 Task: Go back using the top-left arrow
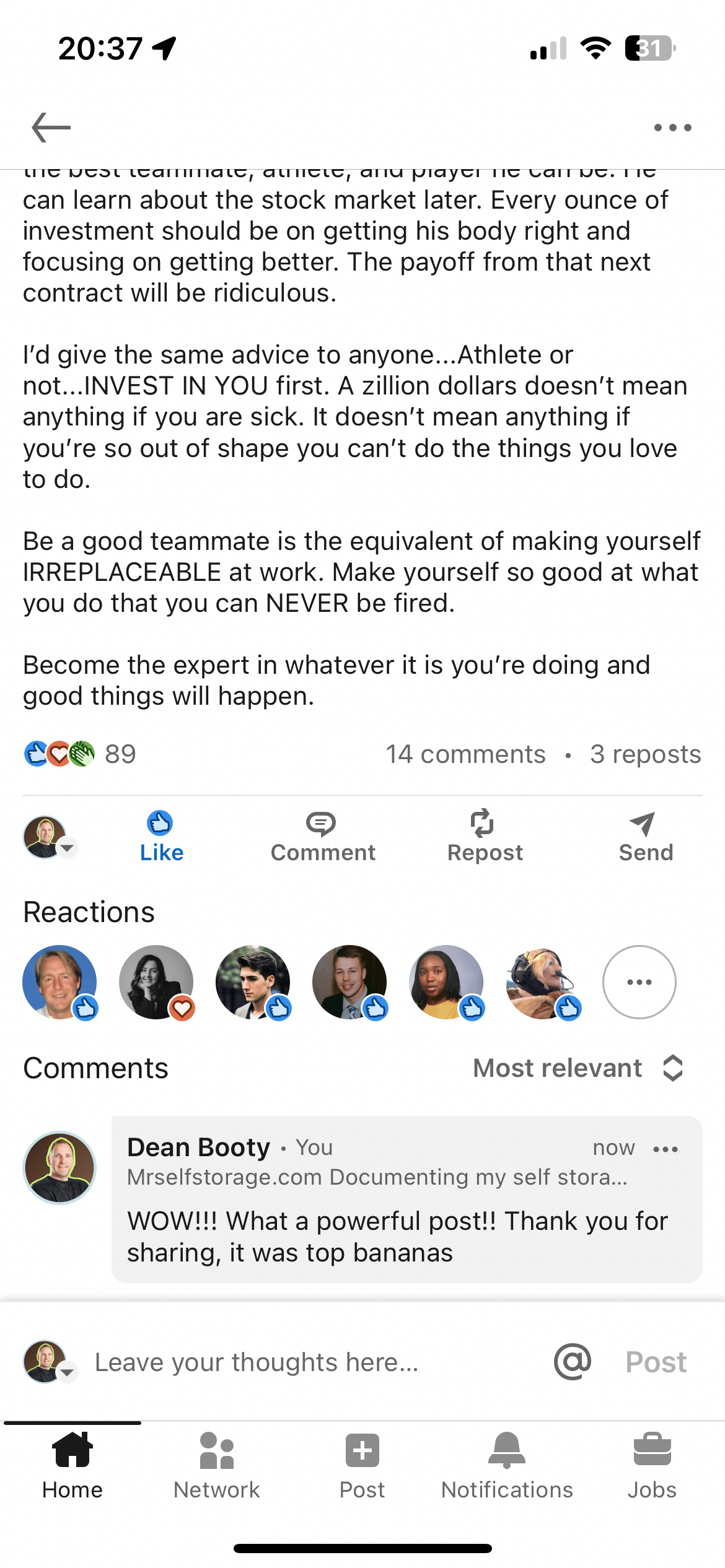[x=51, y=128]
